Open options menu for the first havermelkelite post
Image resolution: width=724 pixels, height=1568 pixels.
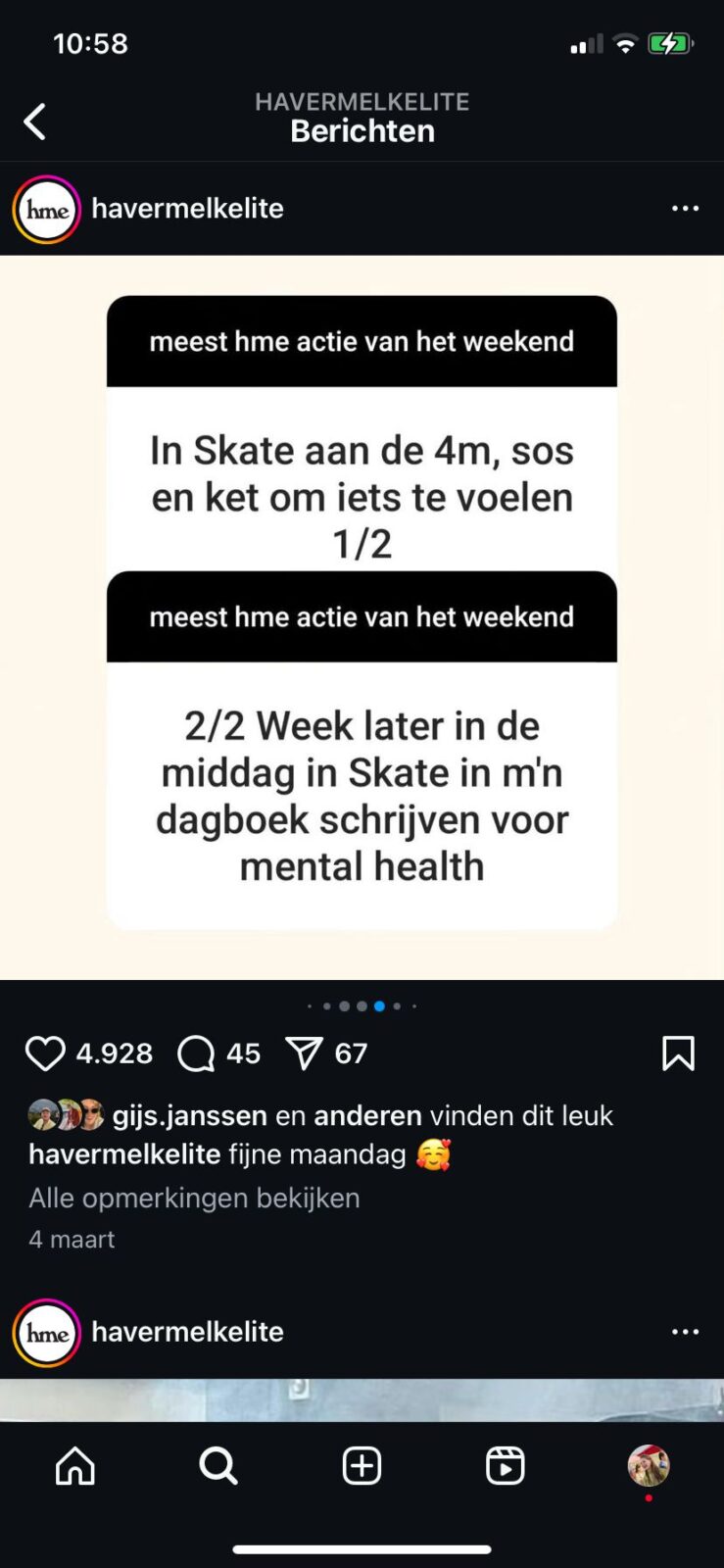pos(685,208)
